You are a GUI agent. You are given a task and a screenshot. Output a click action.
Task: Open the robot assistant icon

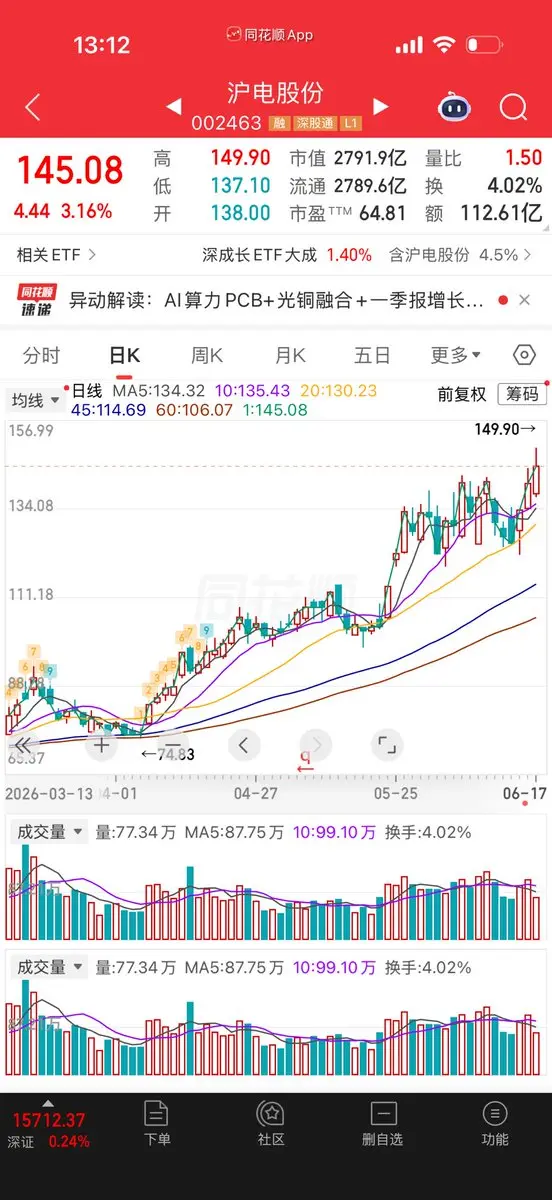(x=454, y=107)
